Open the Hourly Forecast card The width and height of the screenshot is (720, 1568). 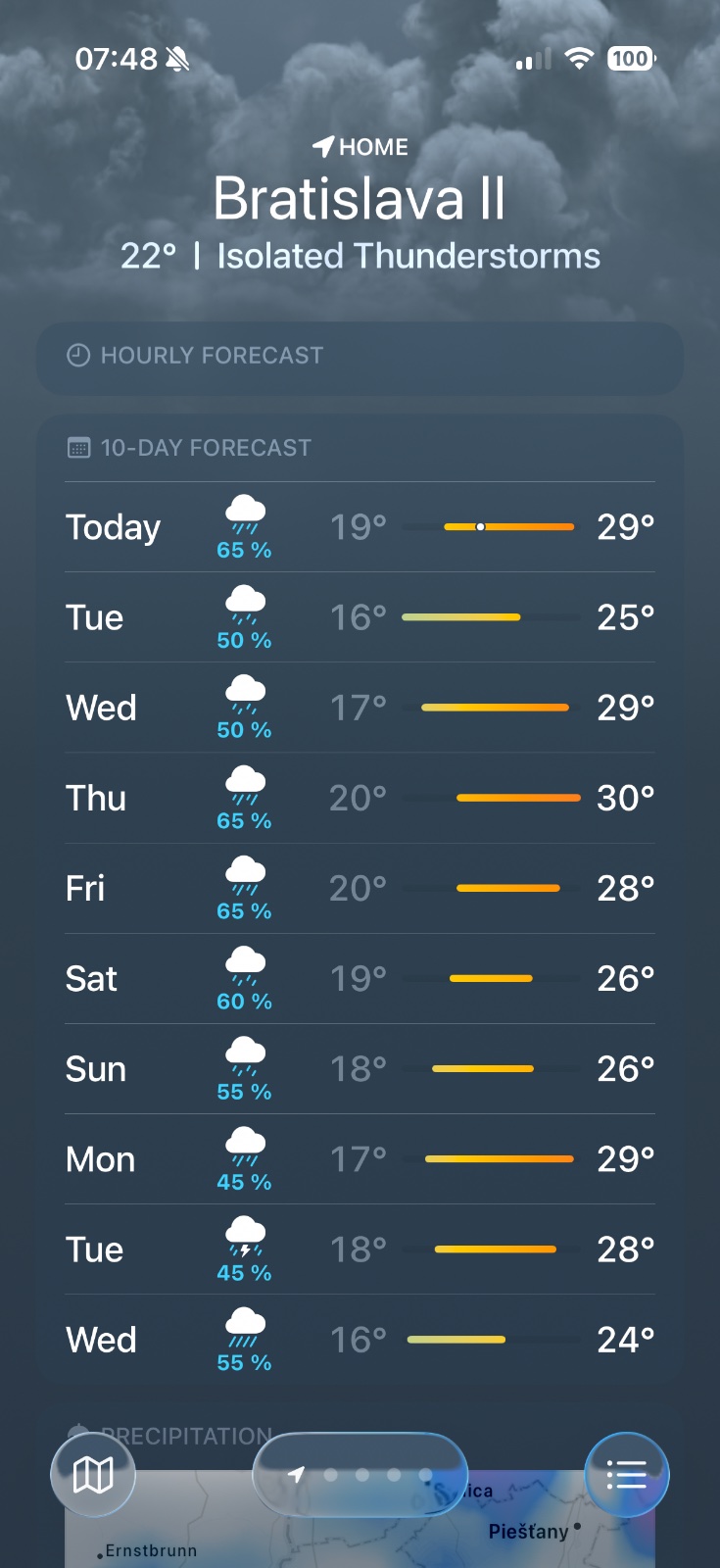(360, 357)
